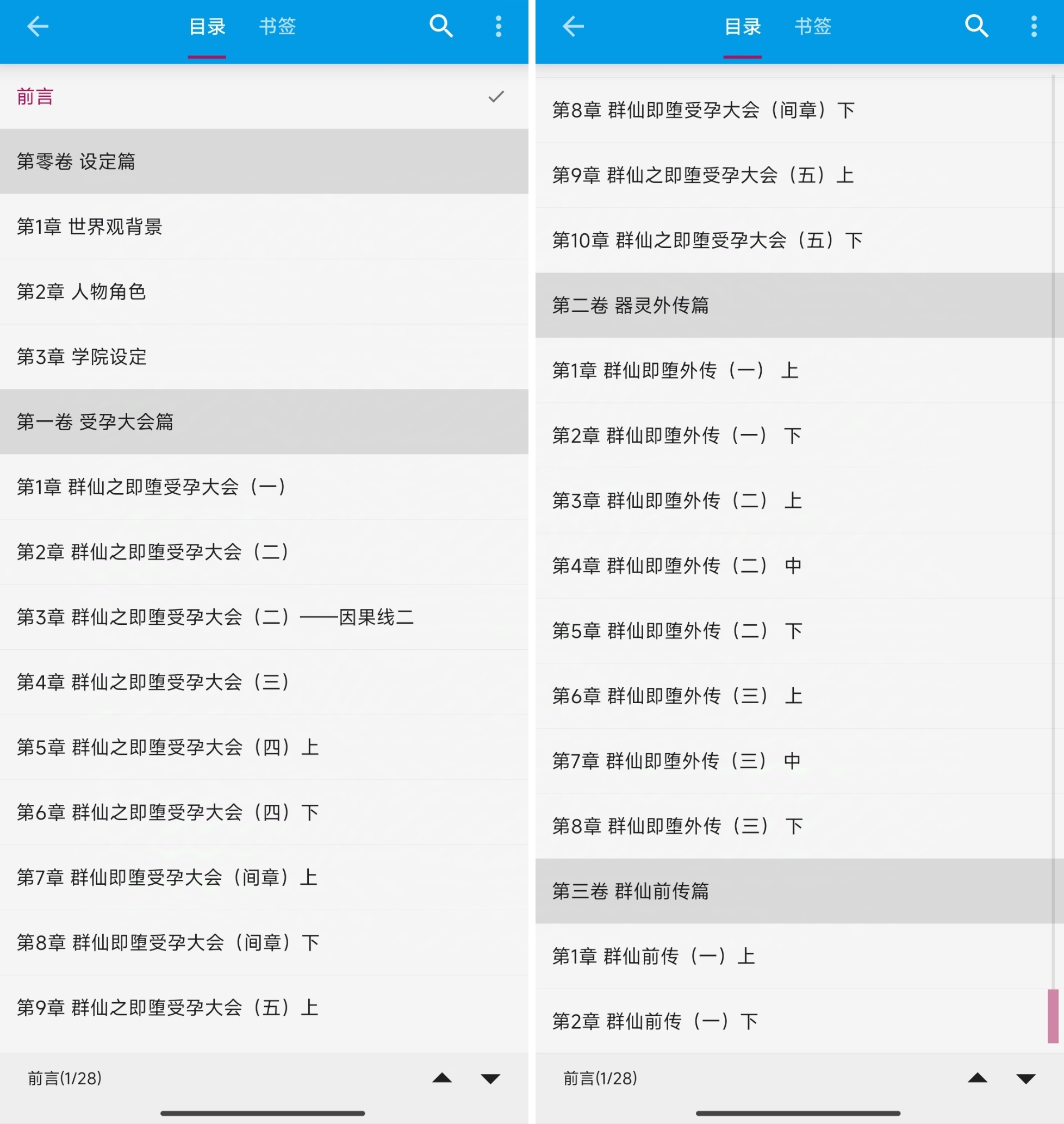This screenshot has height=1124, width=1064.
Task: Select the 第零卷 设定篇 volume header
Action: 227,162
